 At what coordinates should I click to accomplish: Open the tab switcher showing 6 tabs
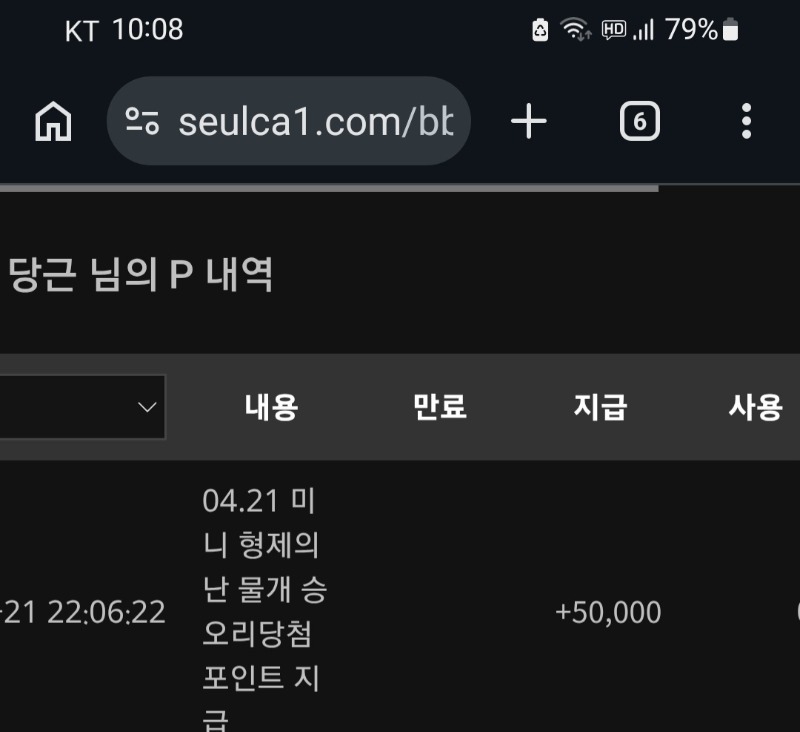coord(640,122)
